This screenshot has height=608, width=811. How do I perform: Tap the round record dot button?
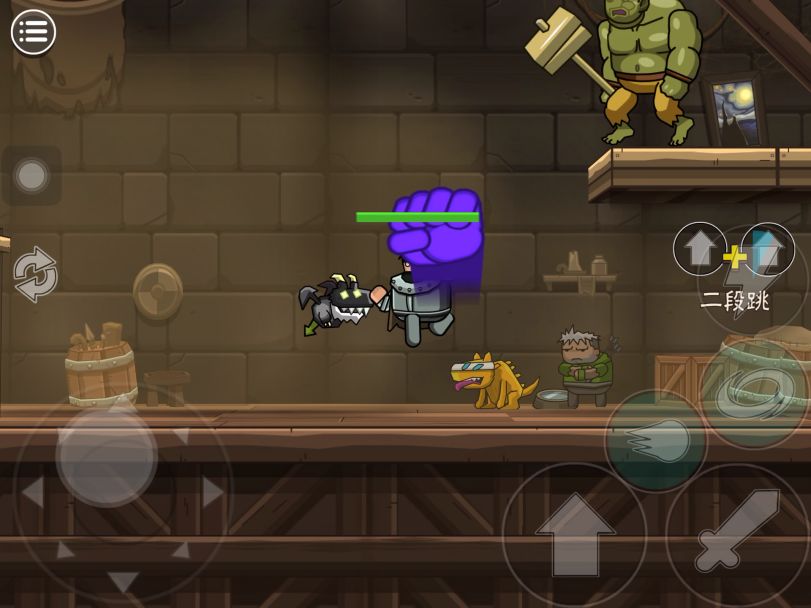[x=32, y=176]
